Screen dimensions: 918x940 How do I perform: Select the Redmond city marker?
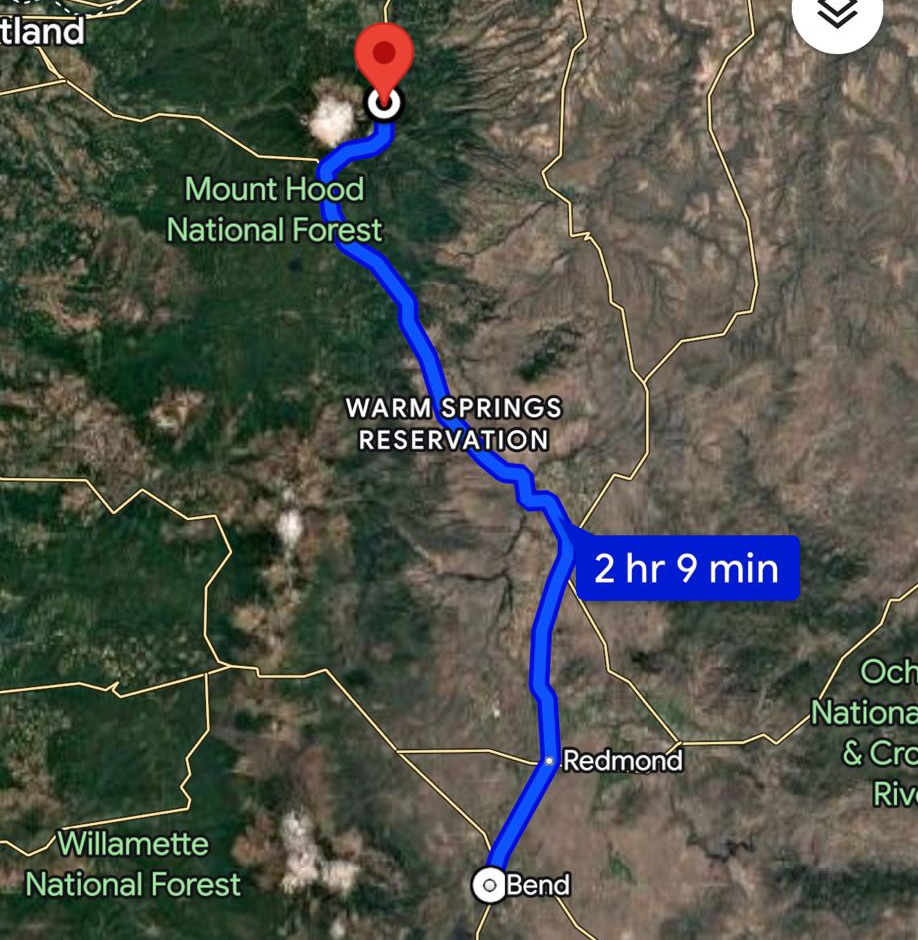pos(549,761)
